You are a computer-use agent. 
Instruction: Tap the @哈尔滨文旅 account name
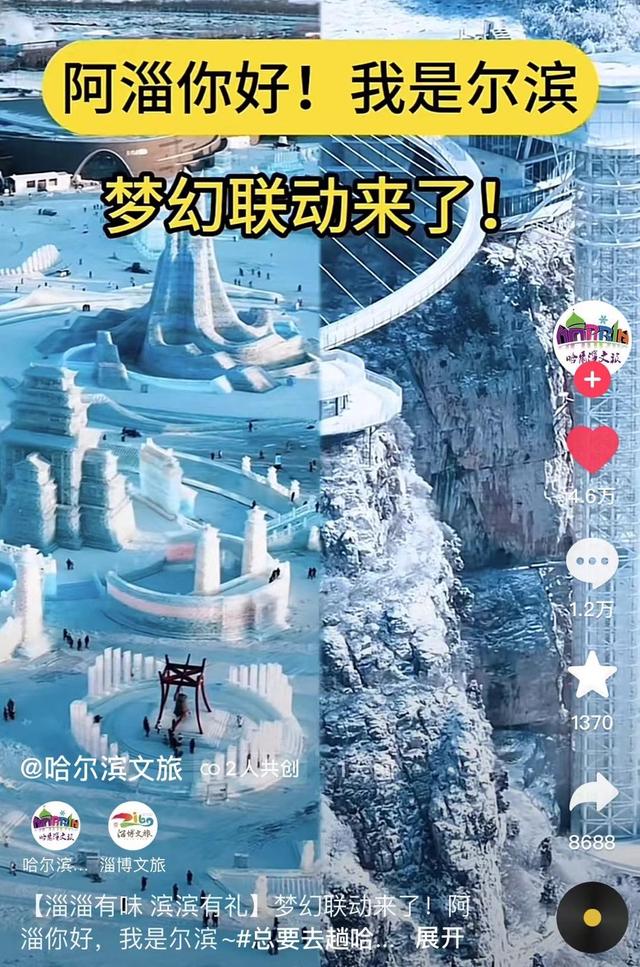point(102,770)
